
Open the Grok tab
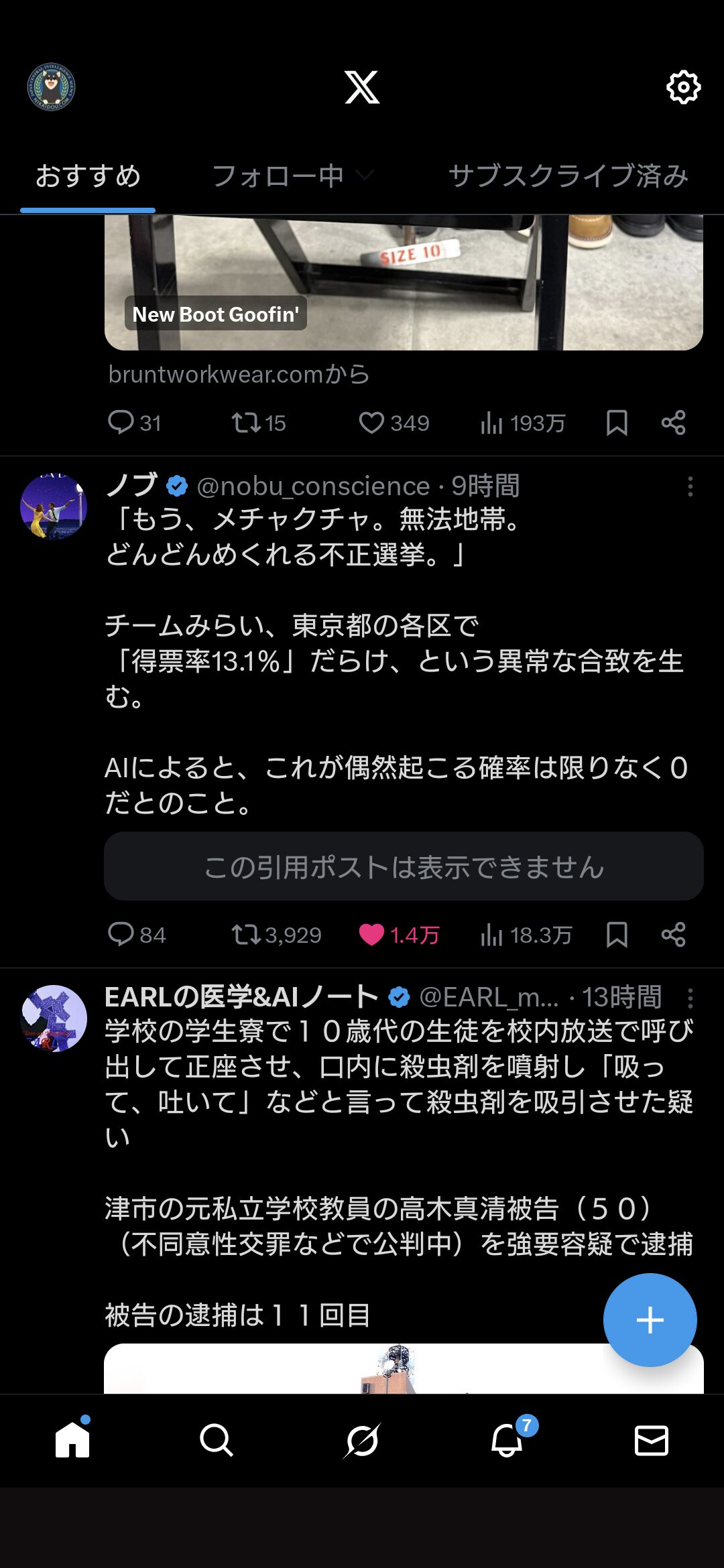(x=362, y=1440)
